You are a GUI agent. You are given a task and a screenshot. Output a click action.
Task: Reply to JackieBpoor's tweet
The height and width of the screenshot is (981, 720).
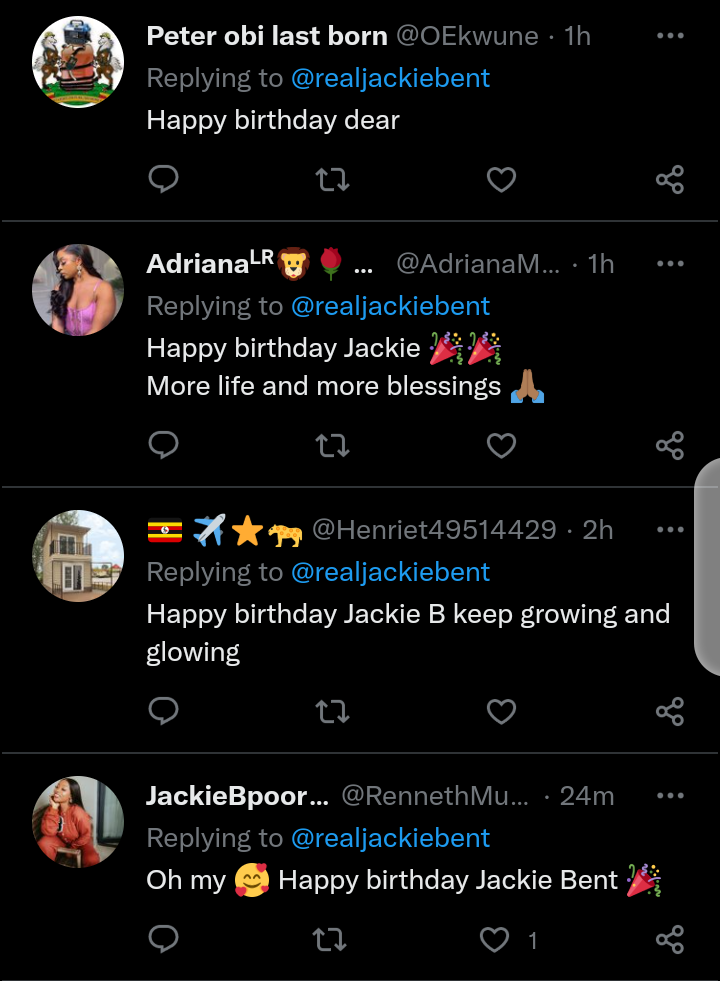(x=163, y=939)
